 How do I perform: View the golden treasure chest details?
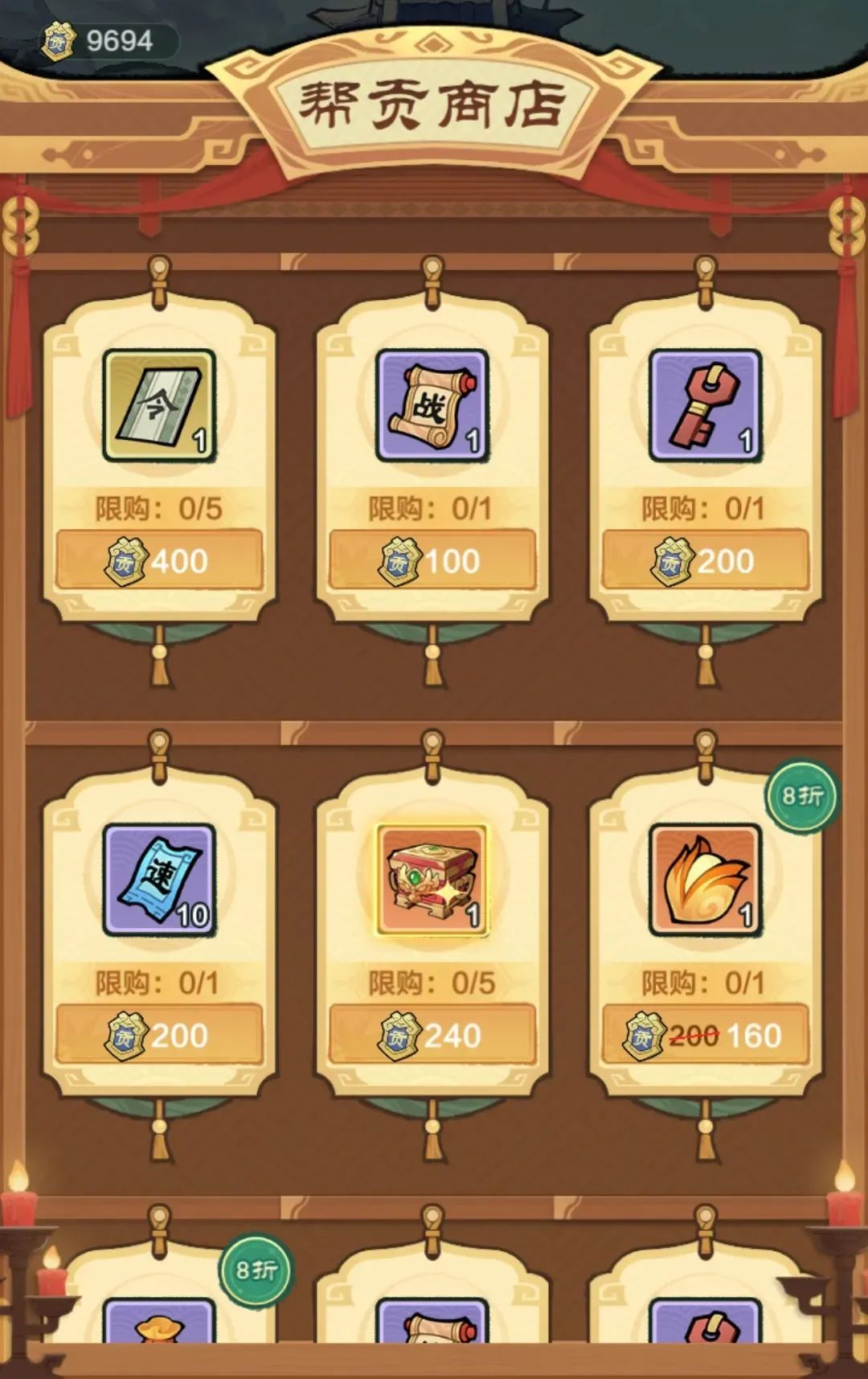click(x=432, y=880)
